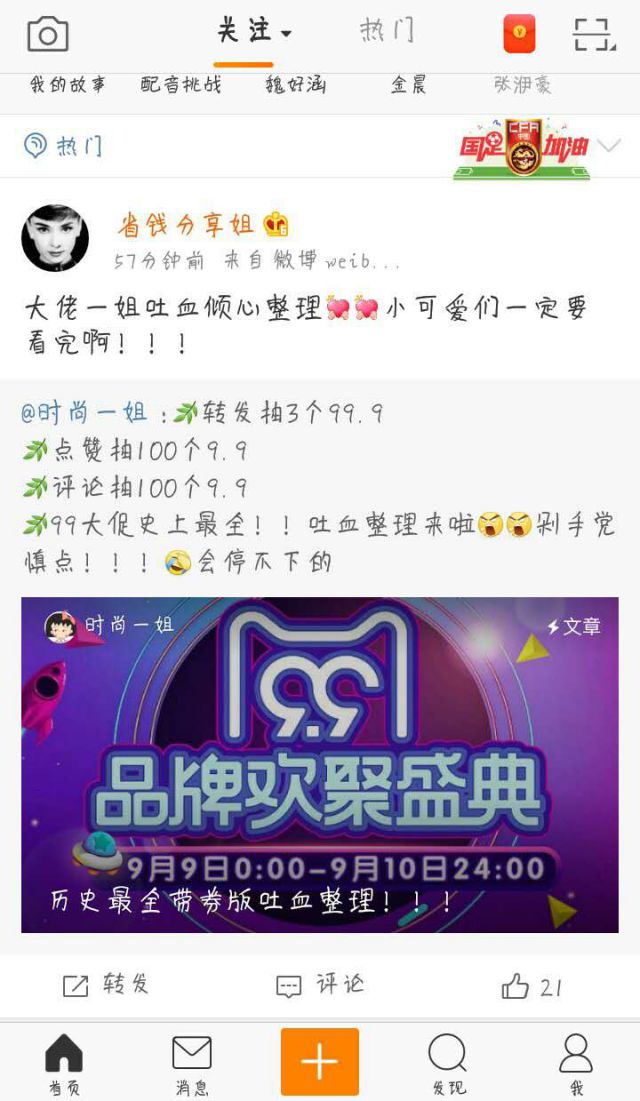Switch to the 热门 top tab
Screen dimensions: 640x1101
point(387,31)
